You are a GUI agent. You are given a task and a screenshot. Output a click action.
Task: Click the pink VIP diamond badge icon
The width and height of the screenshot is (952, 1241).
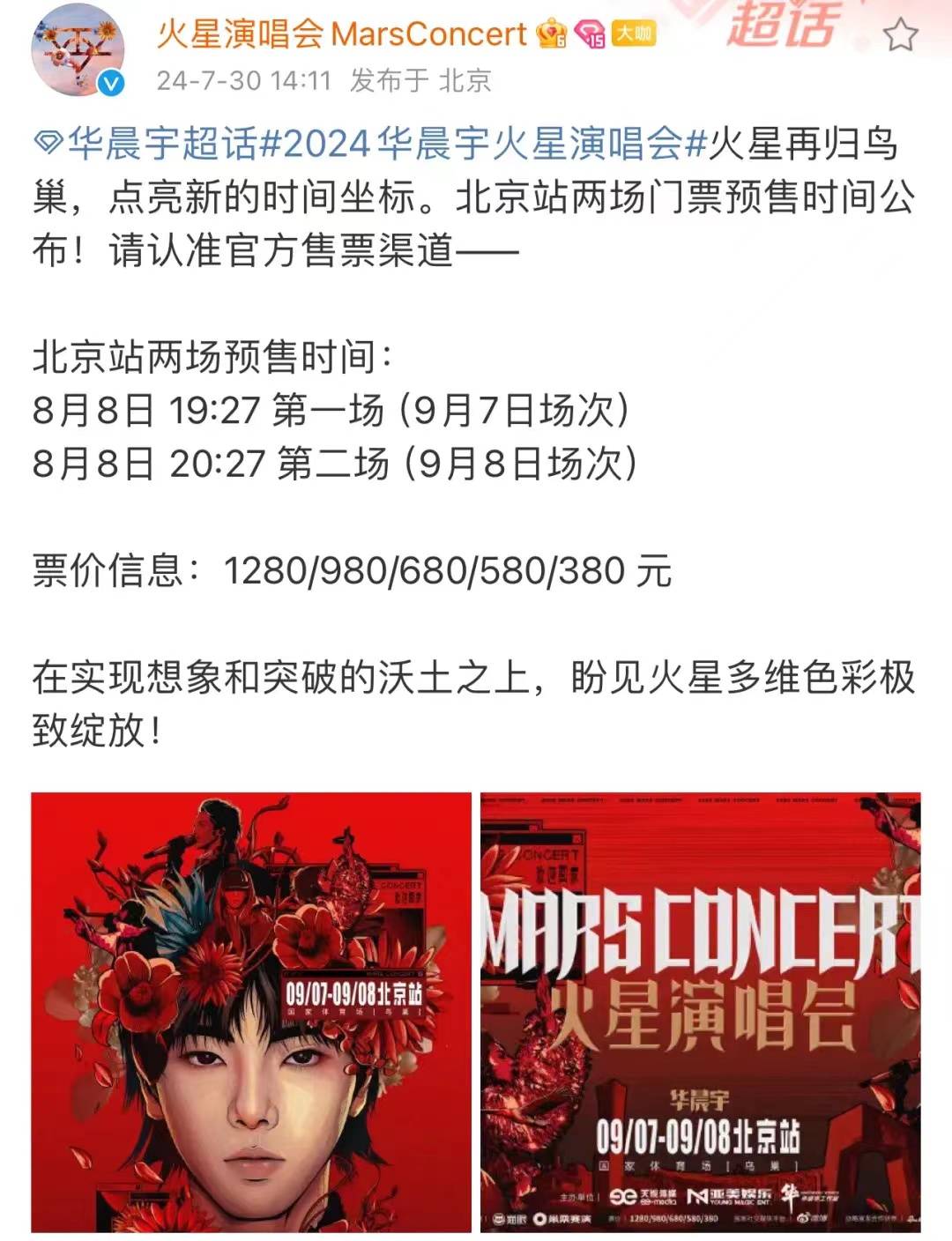pos(590,34)
